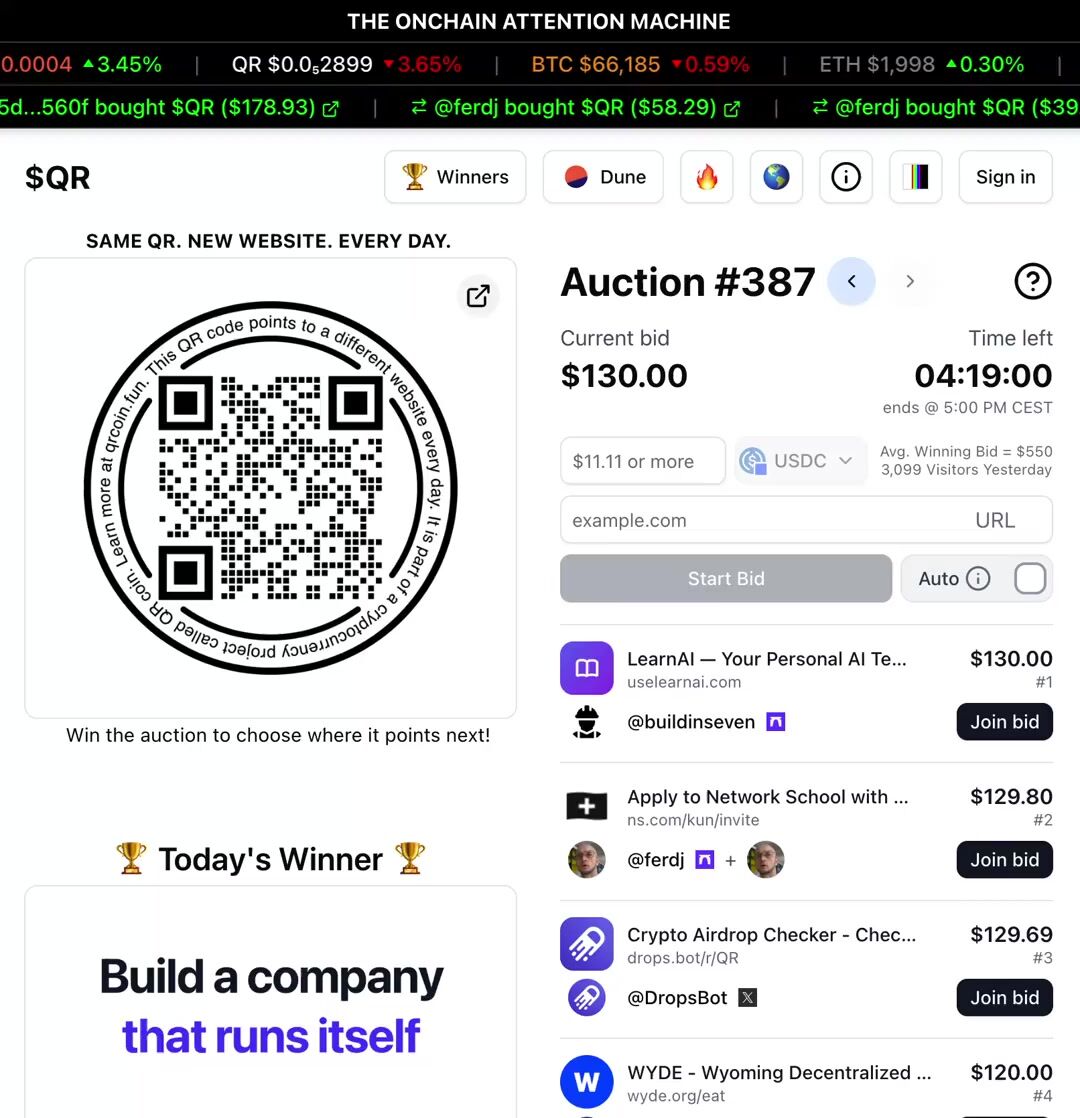Image resolution: width=1080 pixels, height=1118 pixels.
Task: Sign in to the site
Action: click(1005, 177)
